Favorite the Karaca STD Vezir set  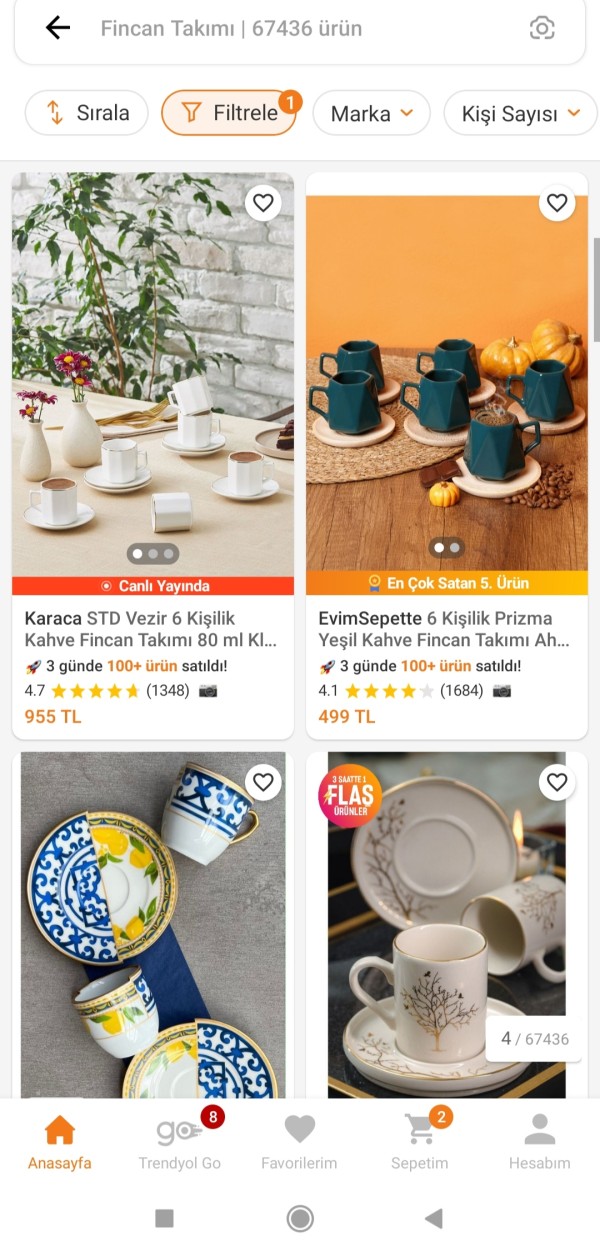click(x=263, y=203)
